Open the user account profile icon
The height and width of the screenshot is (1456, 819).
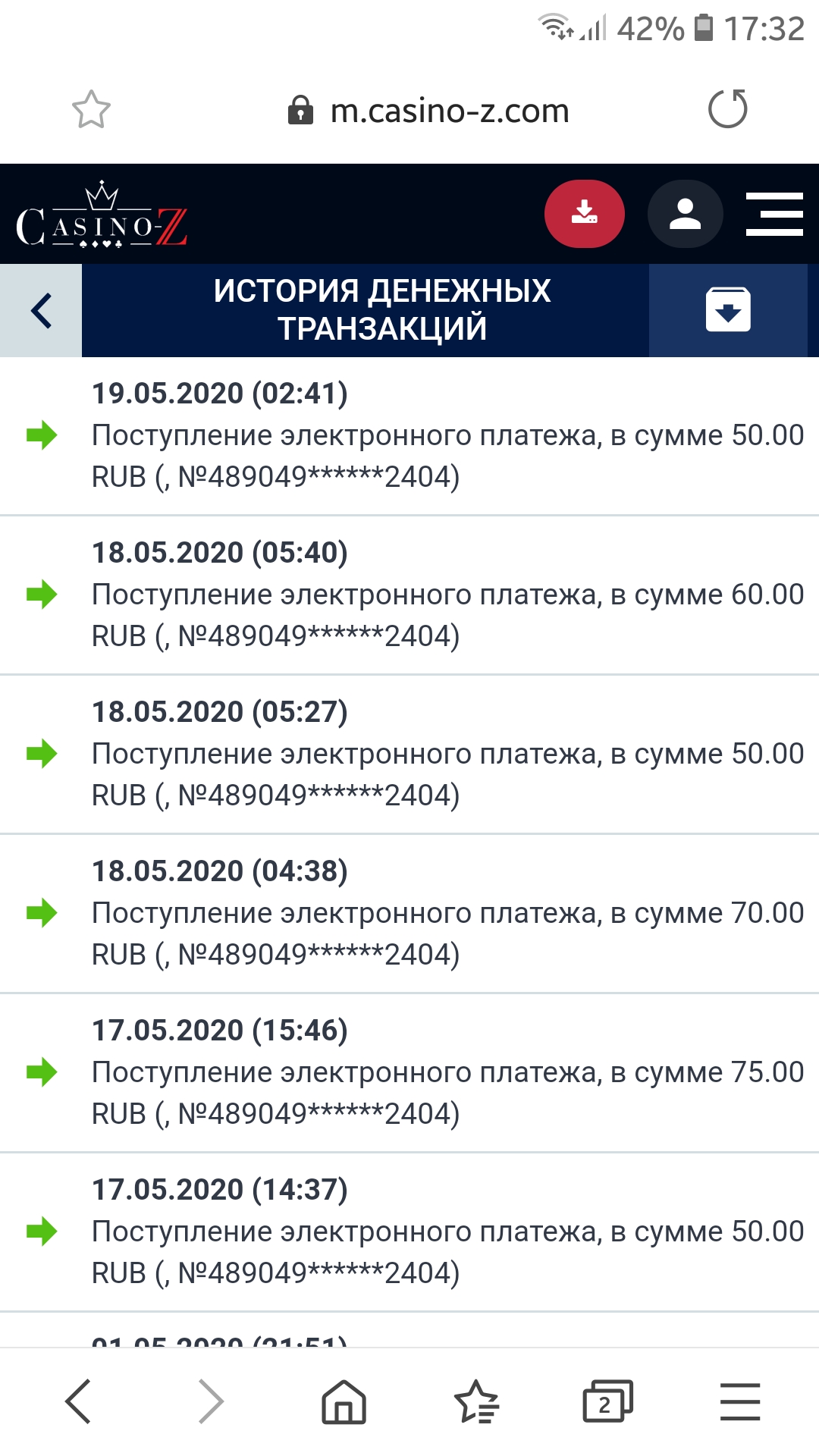685,214
